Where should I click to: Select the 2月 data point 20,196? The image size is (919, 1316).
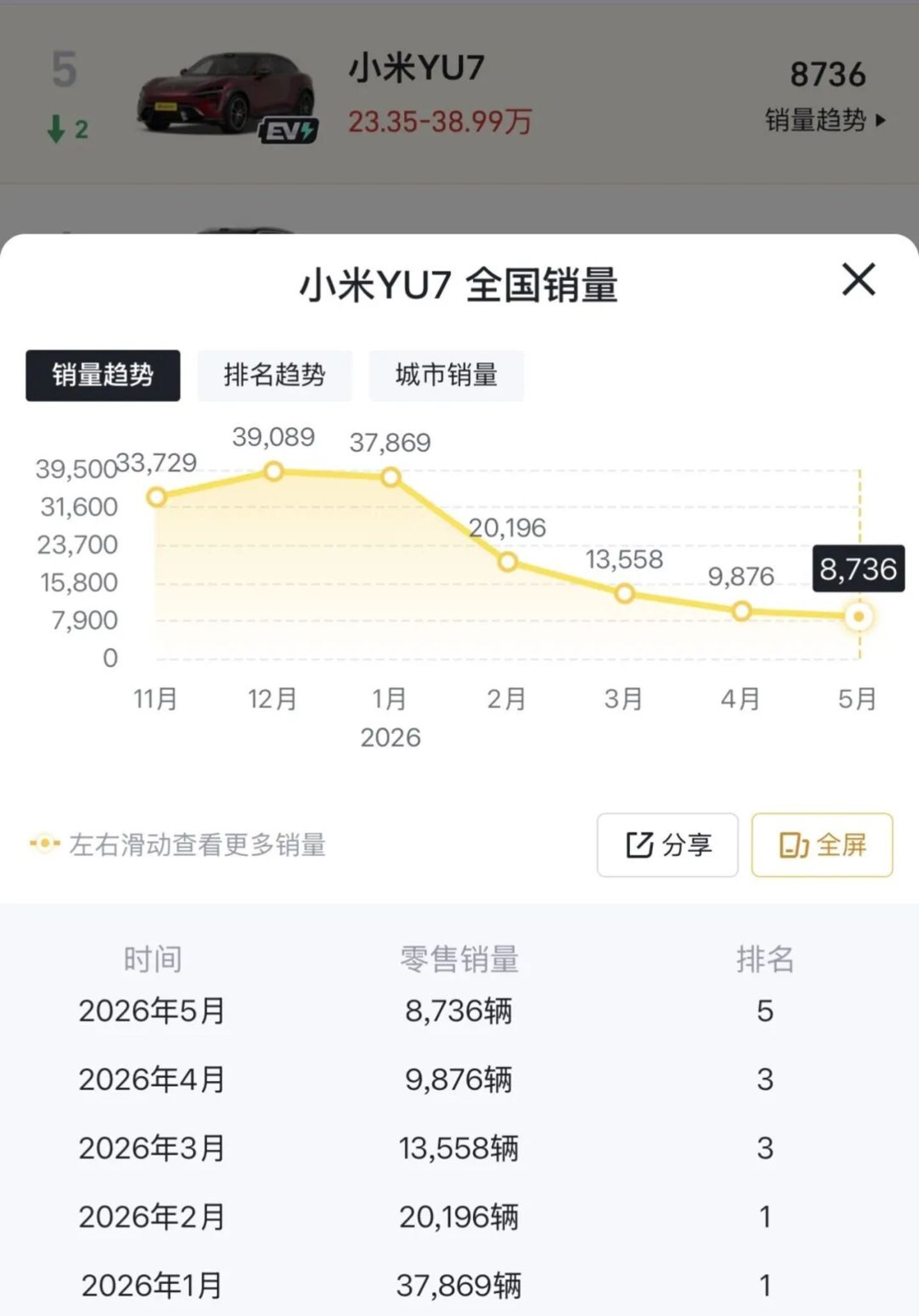point(507,562)
